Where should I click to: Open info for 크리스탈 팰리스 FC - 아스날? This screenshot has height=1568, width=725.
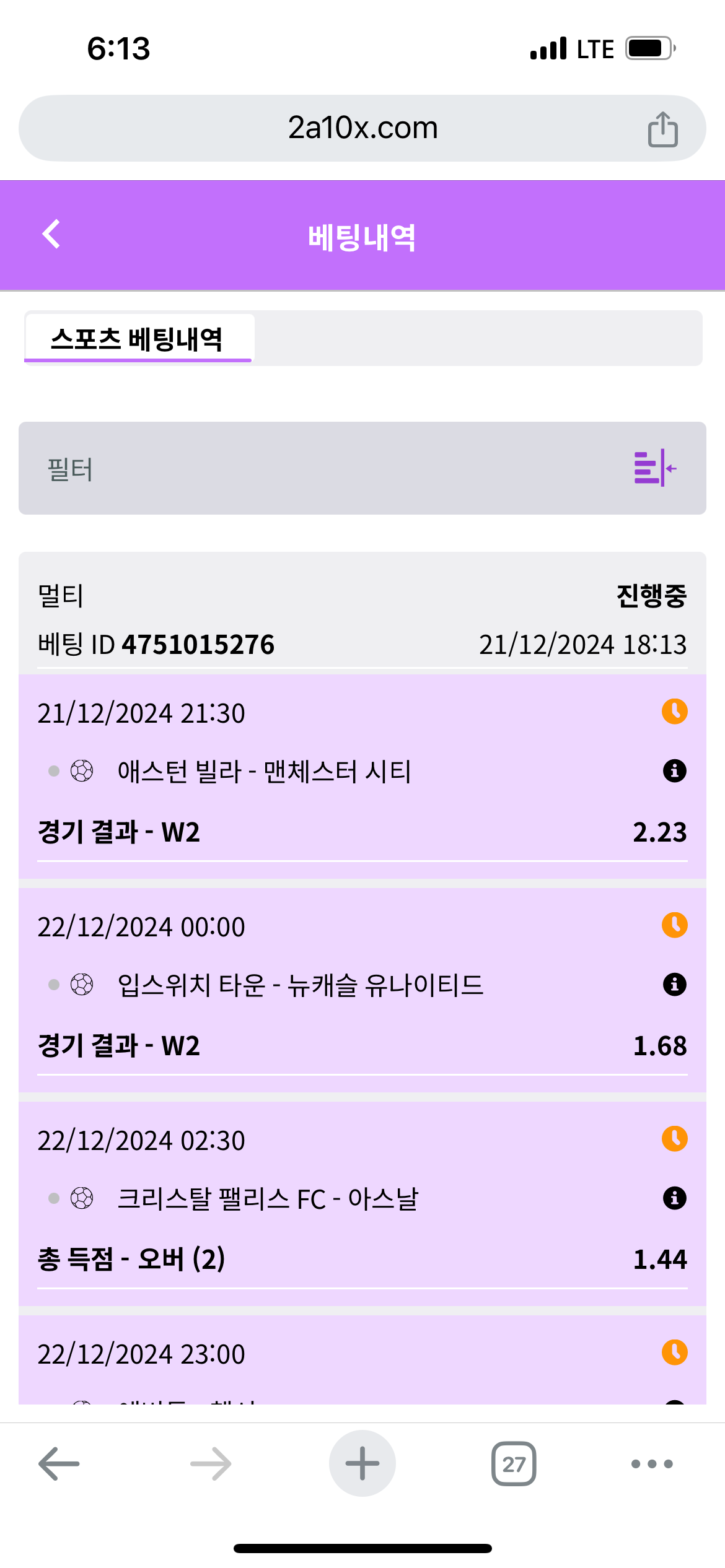point(674,1198)
